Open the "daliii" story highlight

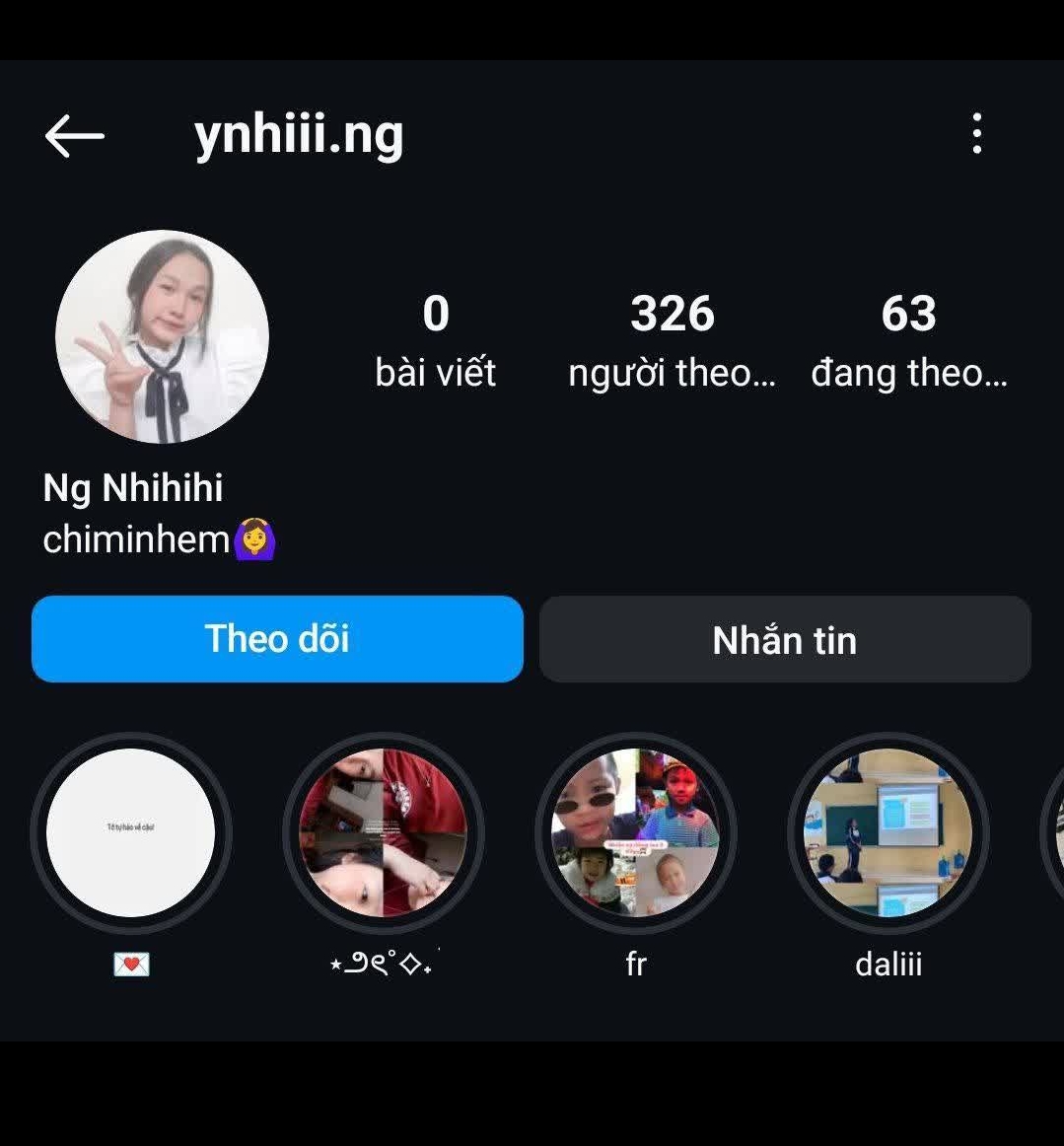[888, 833]
